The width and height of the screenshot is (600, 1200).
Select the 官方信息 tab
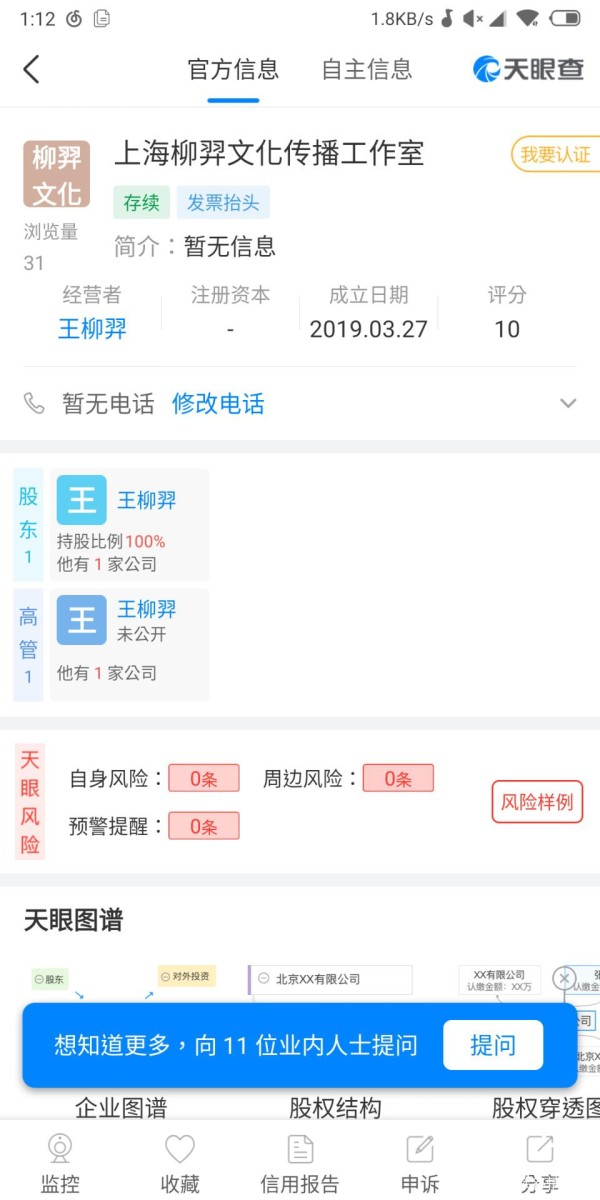click(x=233, y=69)
